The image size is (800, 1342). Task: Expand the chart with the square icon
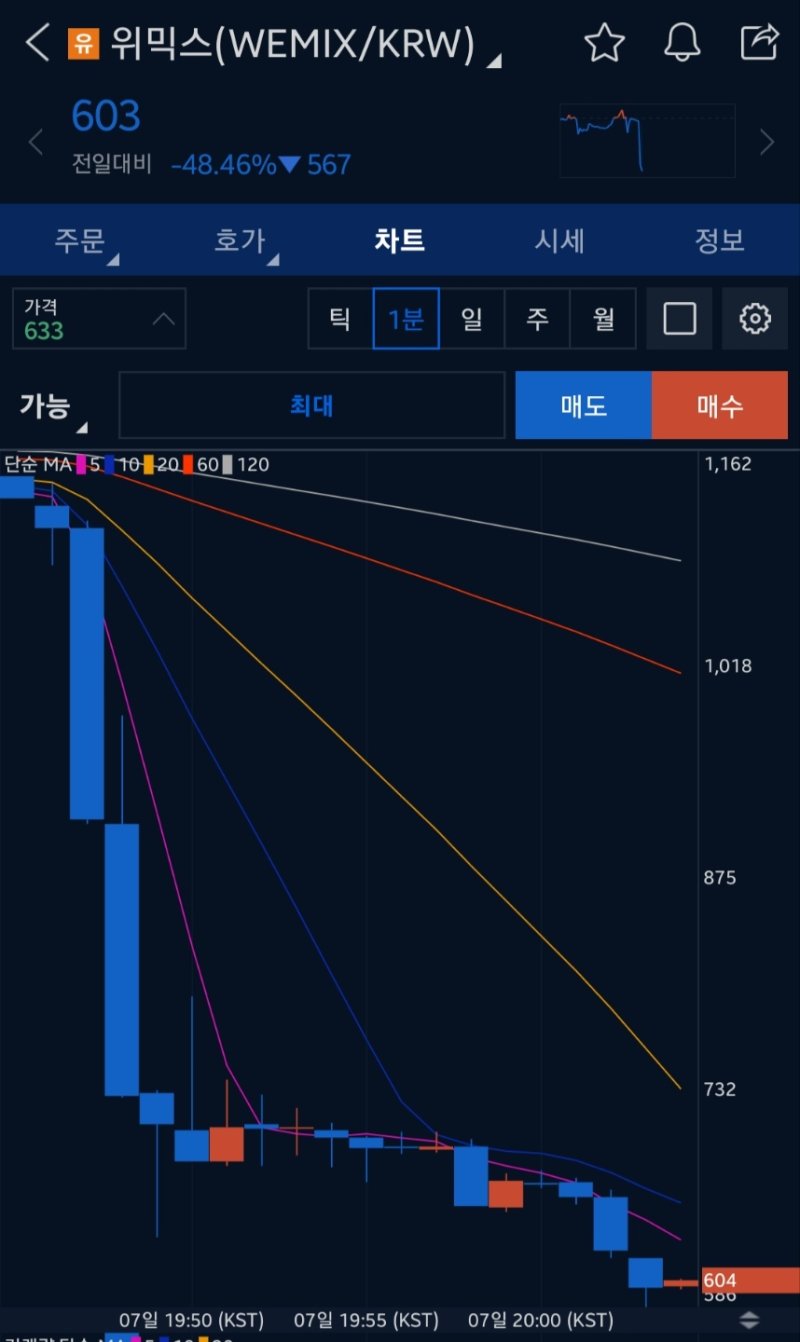tap(679, 318)
